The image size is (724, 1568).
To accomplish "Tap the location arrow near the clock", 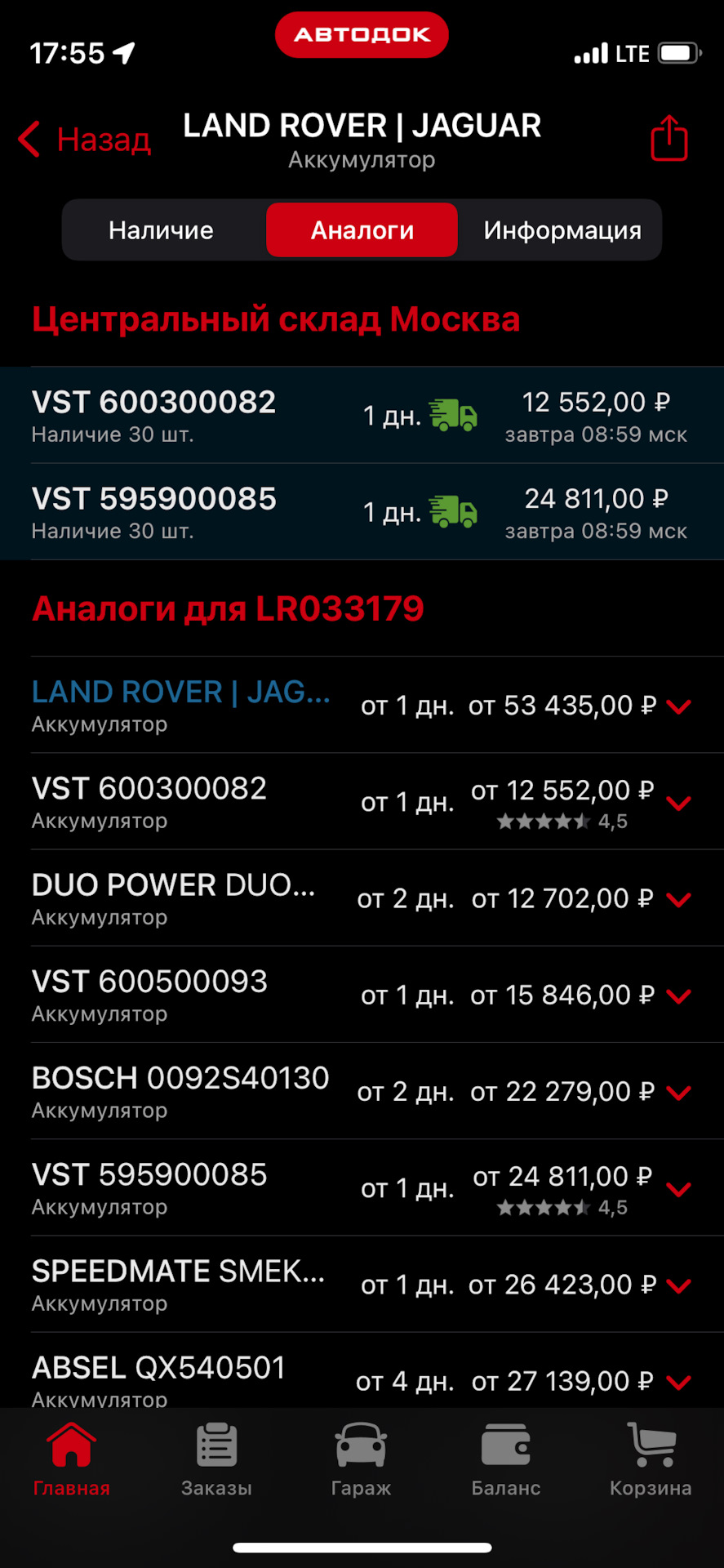I will point(124,53).
